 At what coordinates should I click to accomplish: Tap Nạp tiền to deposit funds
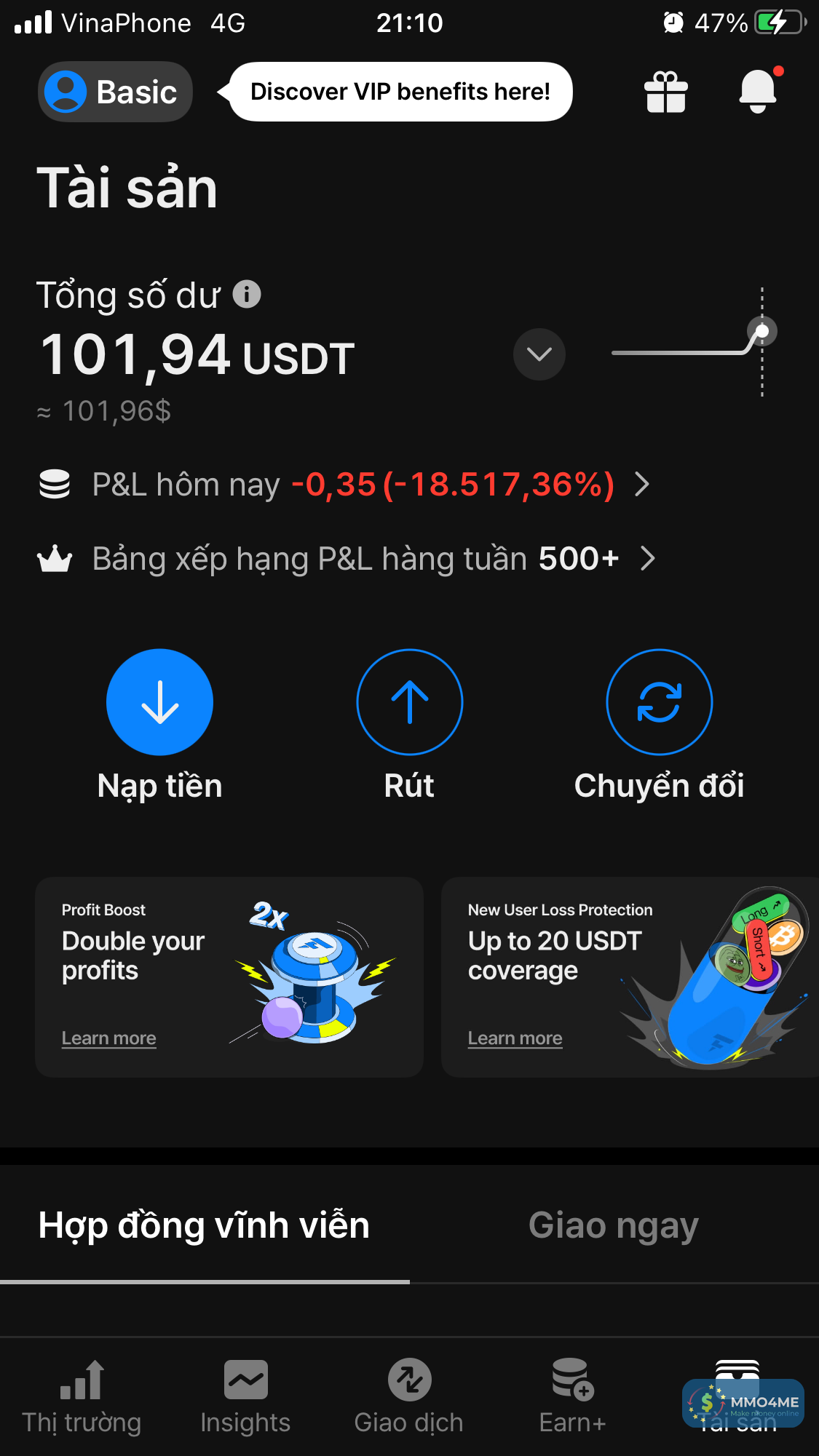click(159, 702)
